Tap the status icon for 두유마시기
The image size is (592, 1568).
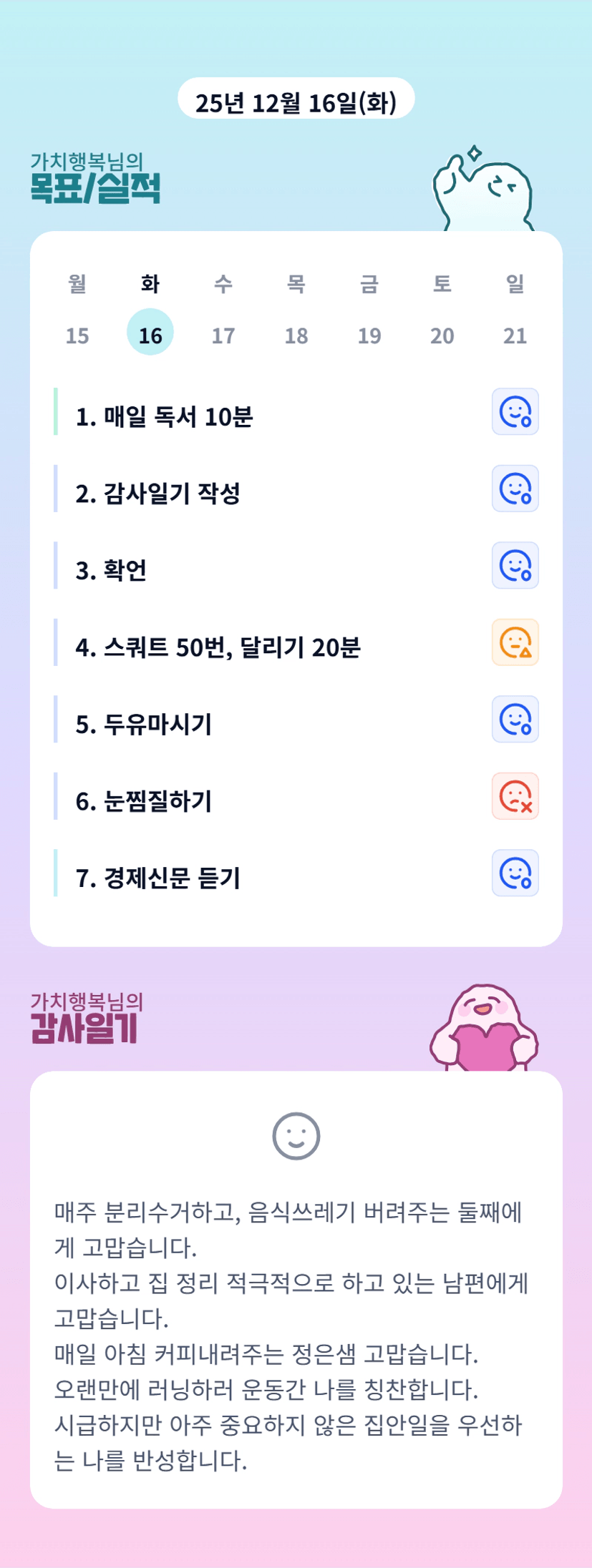pos(515,719)
